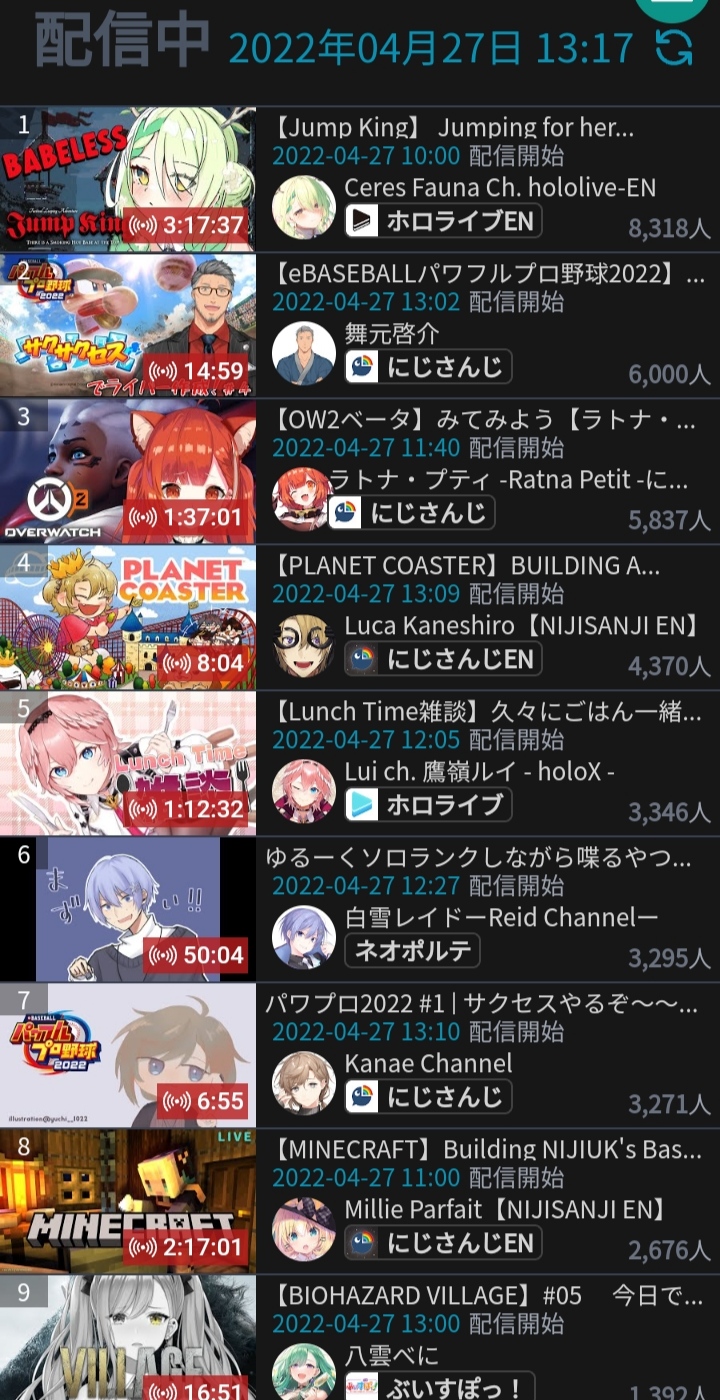View Ceres Fauna's channel avatar
The height and width of the screenshot is (1400, 720).
[304, 207]
